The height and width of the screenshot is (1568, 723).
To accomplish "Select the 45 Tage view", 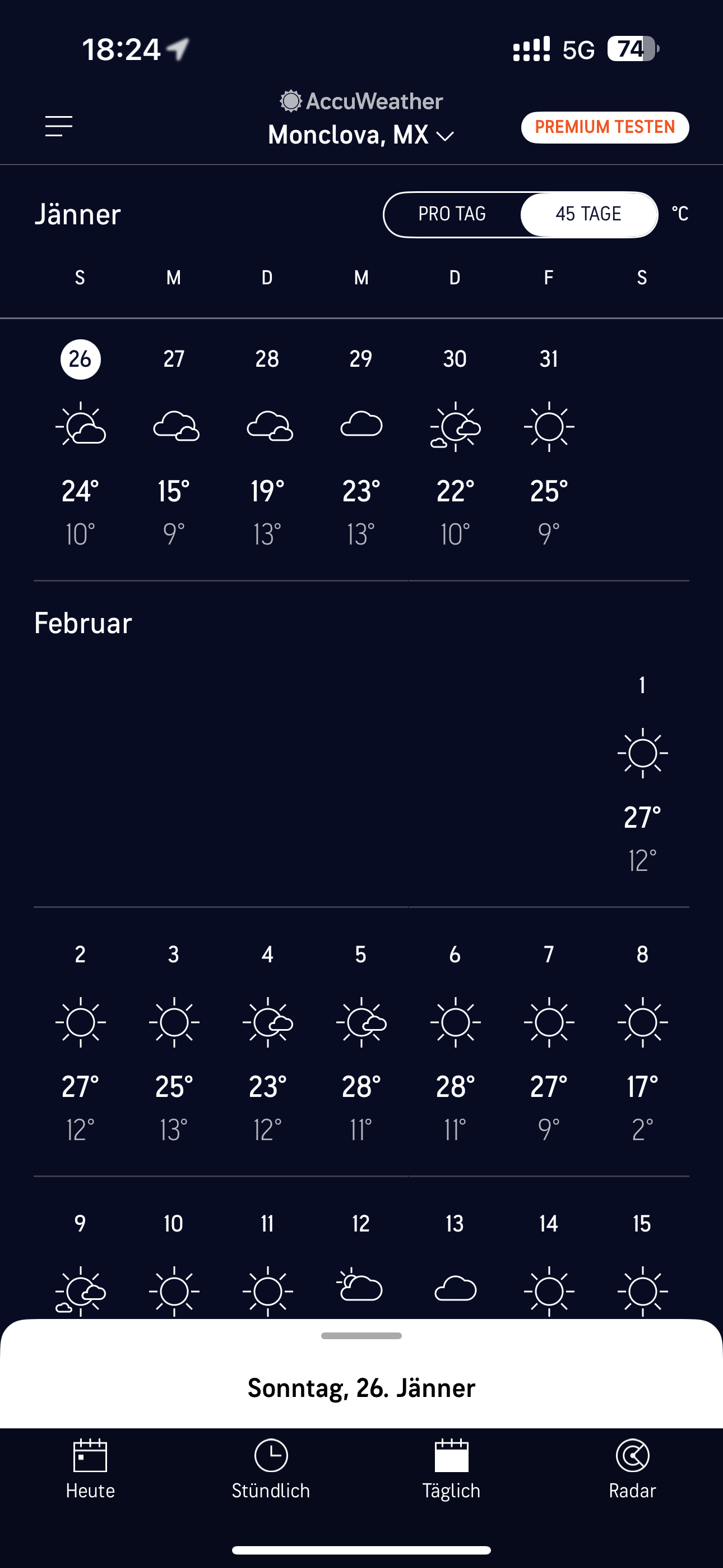I will 588,214.
